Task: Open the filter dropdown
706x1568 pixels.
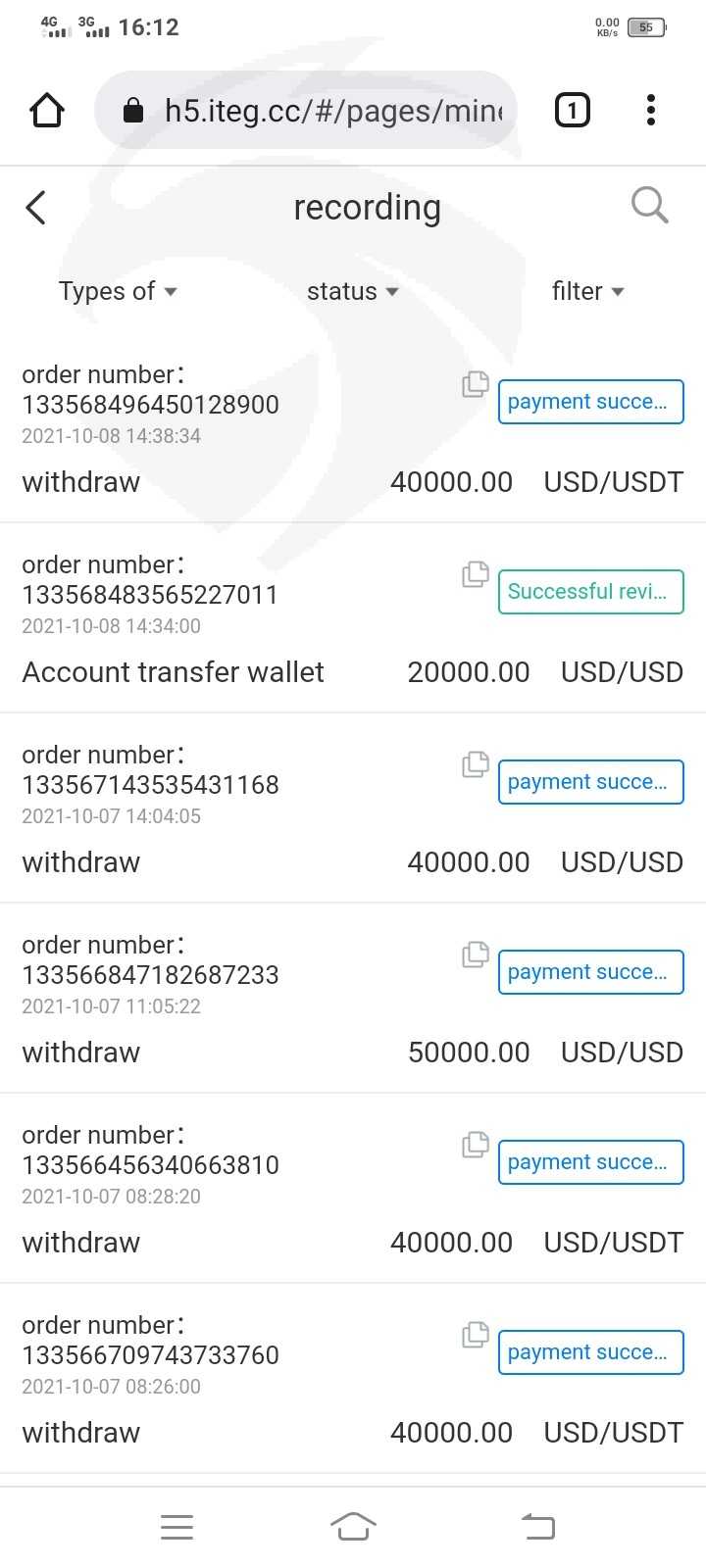Action: pos(587,291)
